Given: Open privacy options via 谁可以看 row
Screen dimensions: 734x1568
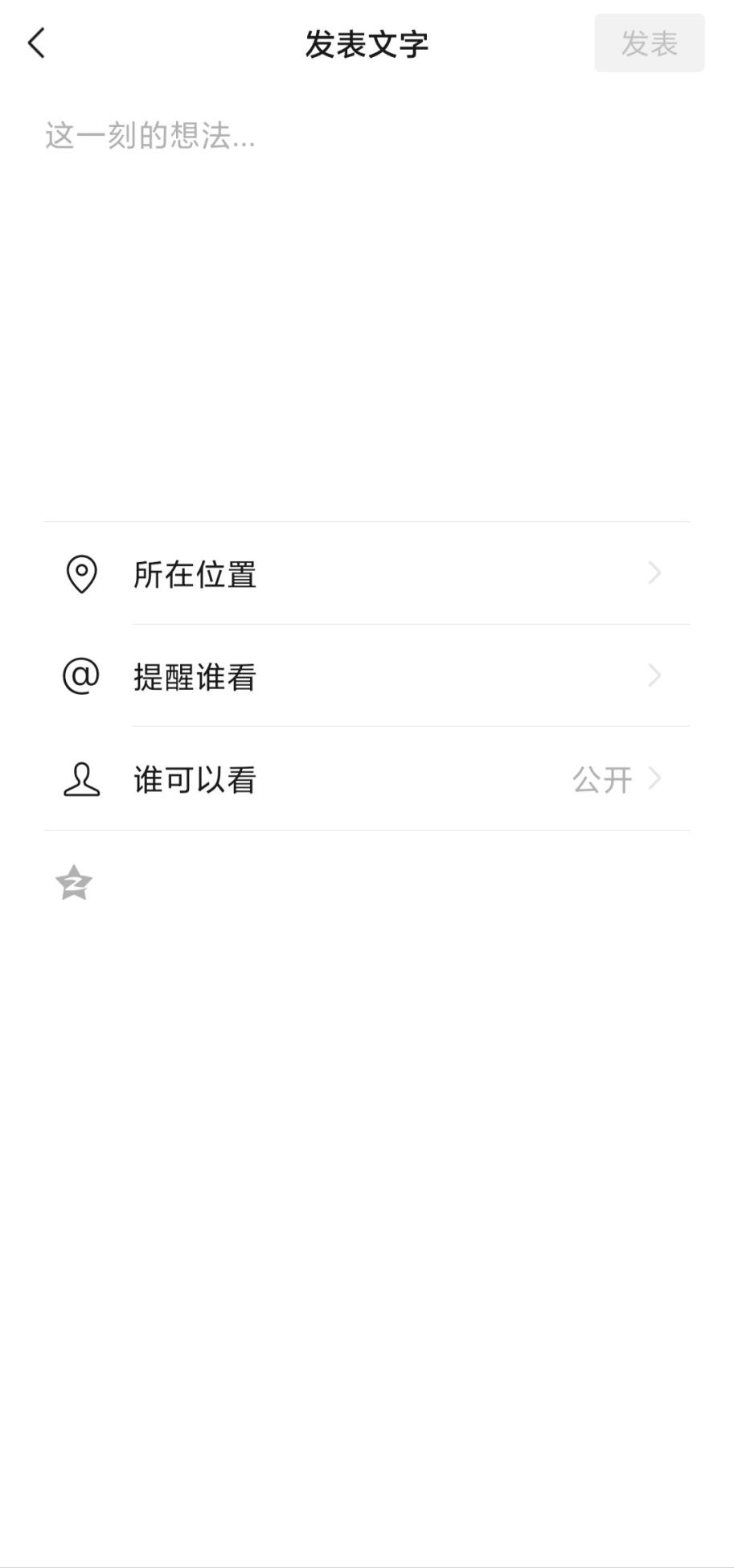Looking at the screenshot, I should tap(367, 778).
